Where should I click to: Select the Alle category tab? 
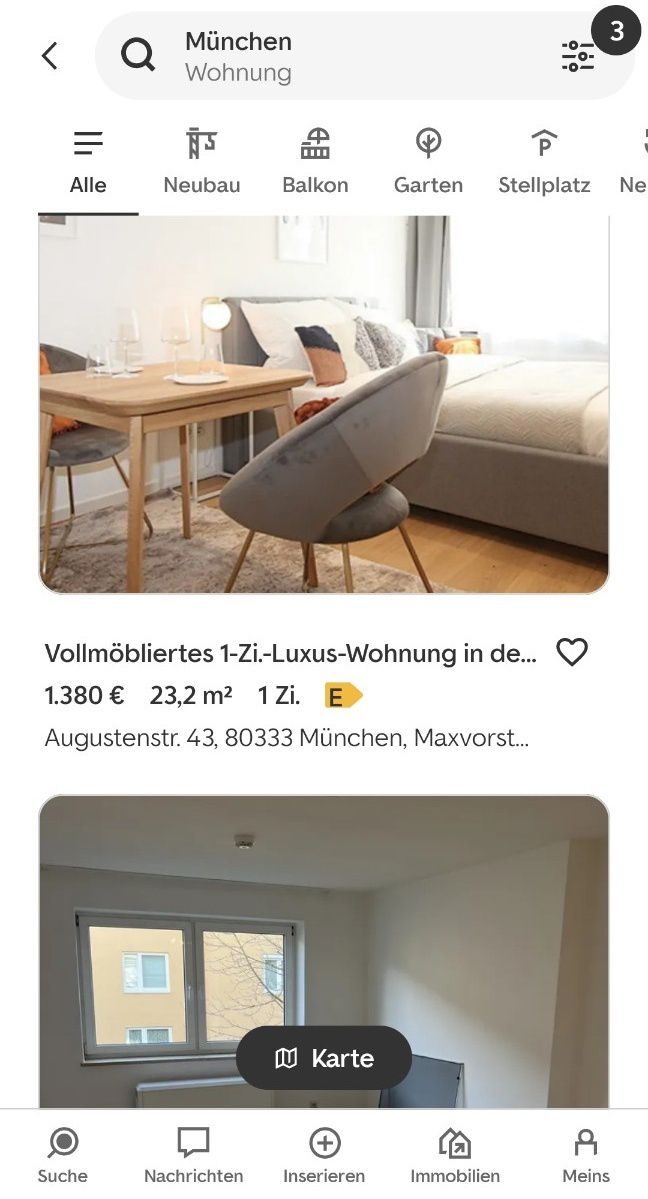[x=88, y=163]
